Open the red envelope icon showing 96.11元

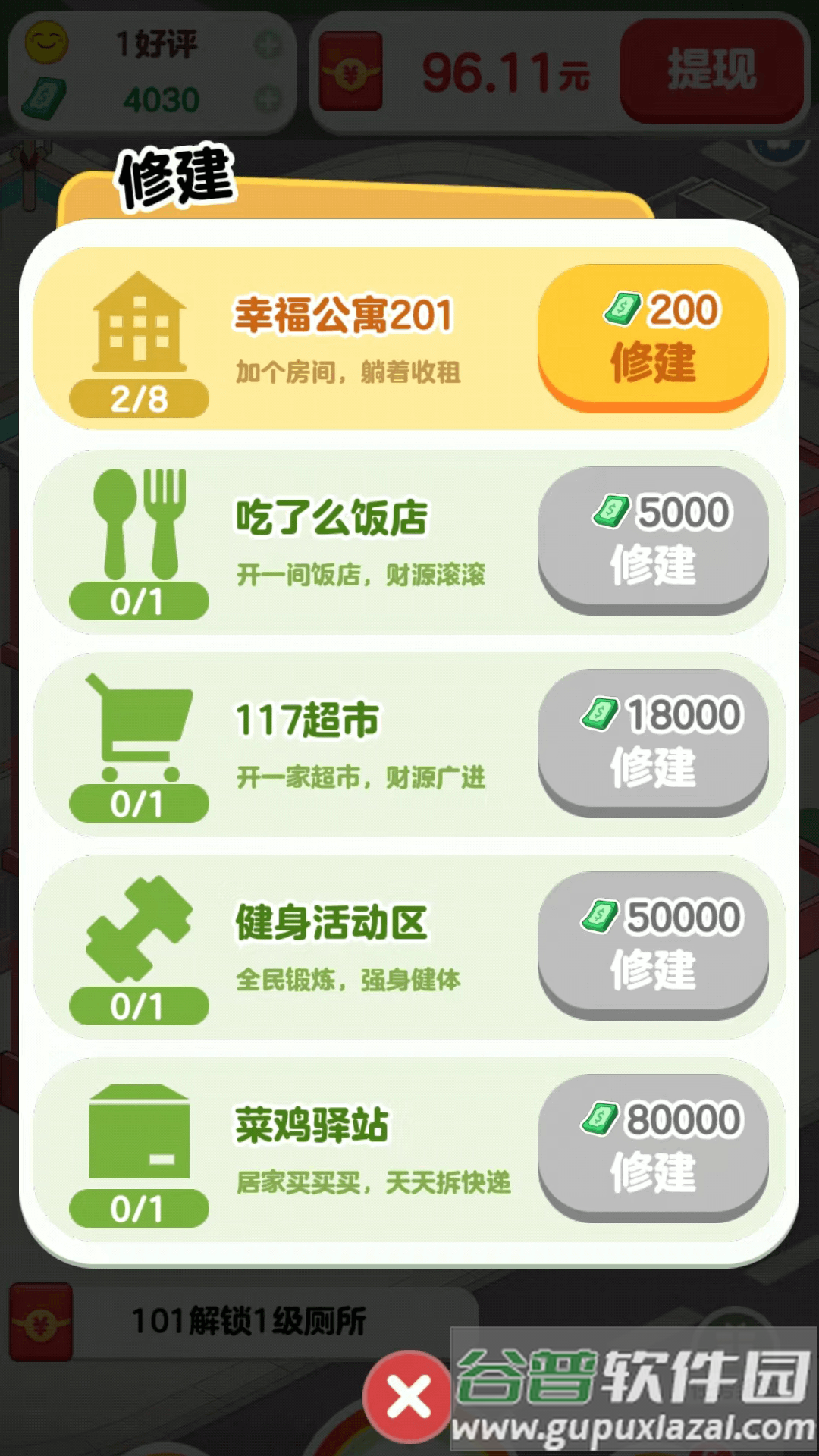click(x=350, y=72)
